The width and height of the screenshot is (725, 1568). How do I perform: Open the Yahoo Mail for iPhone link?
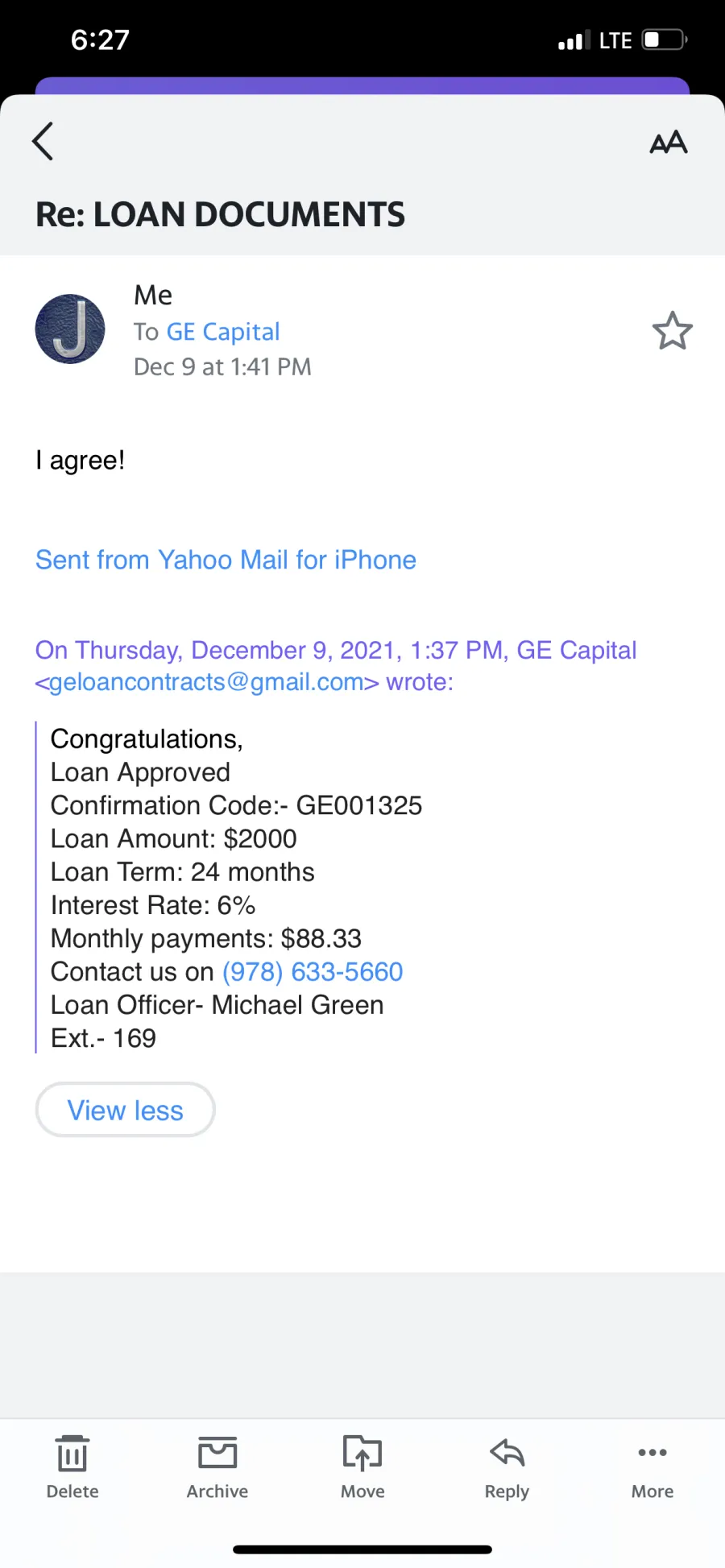[x=226, y=560]
